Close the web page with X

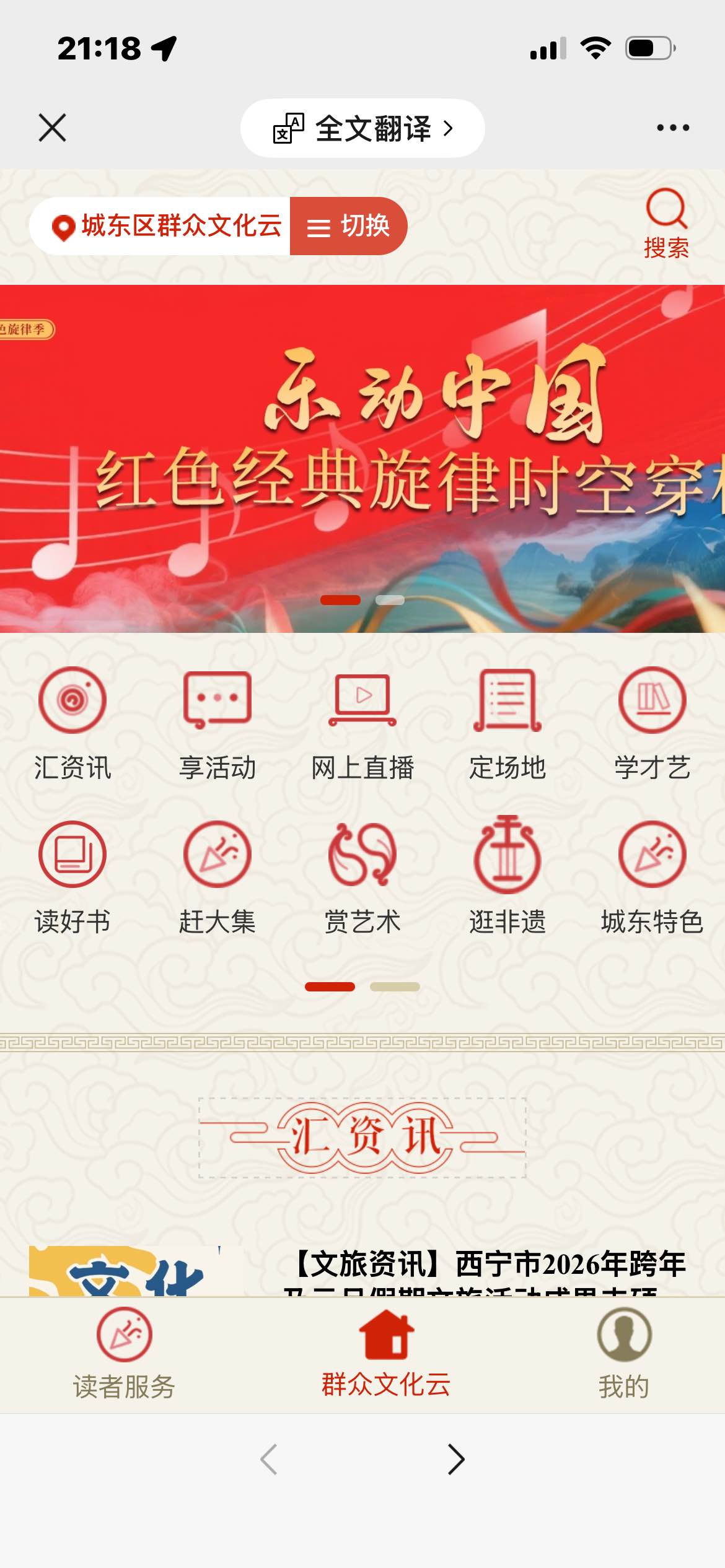[52, 128]
